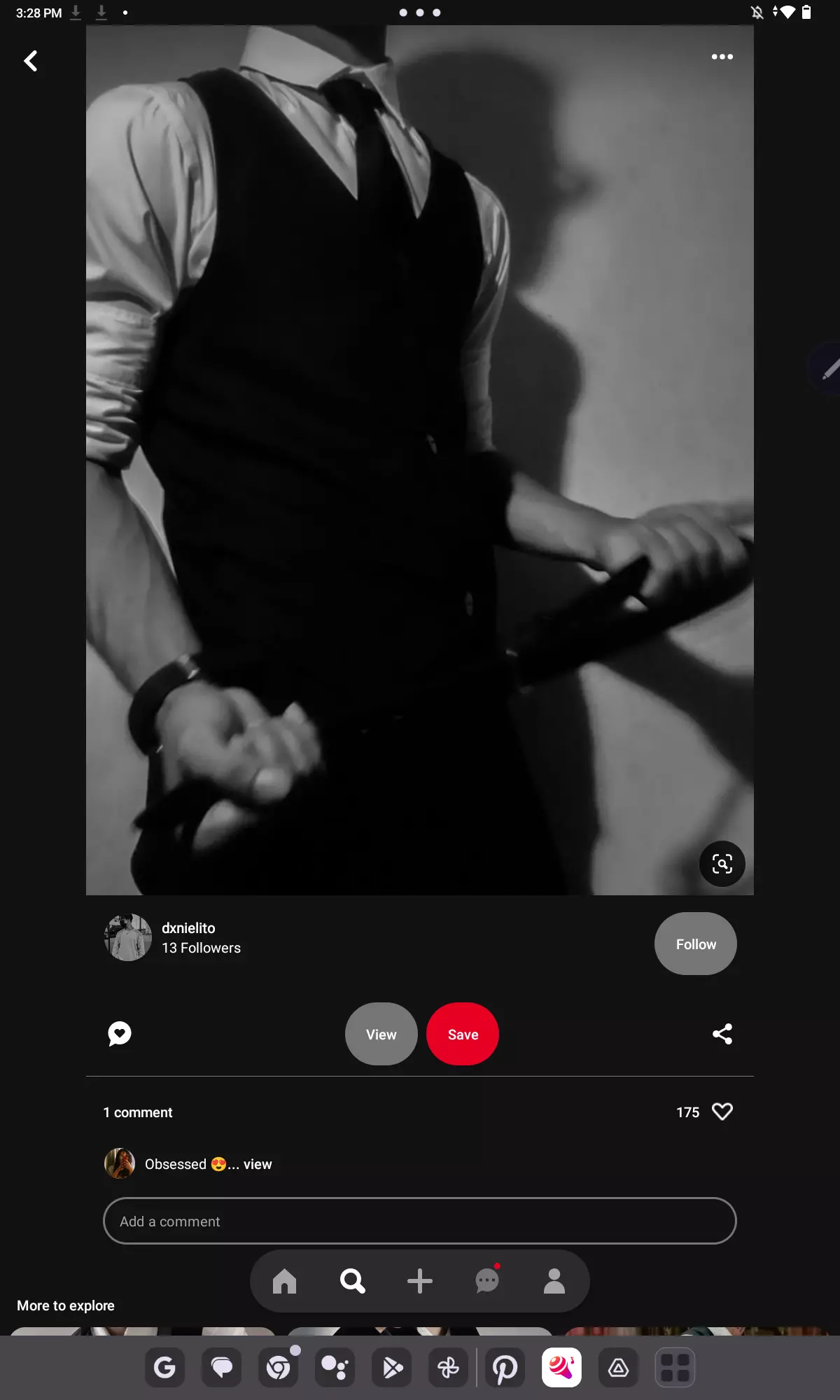Open the messages tab
The width and height of the screenshot is (840, 1400).
(486, 1281)
